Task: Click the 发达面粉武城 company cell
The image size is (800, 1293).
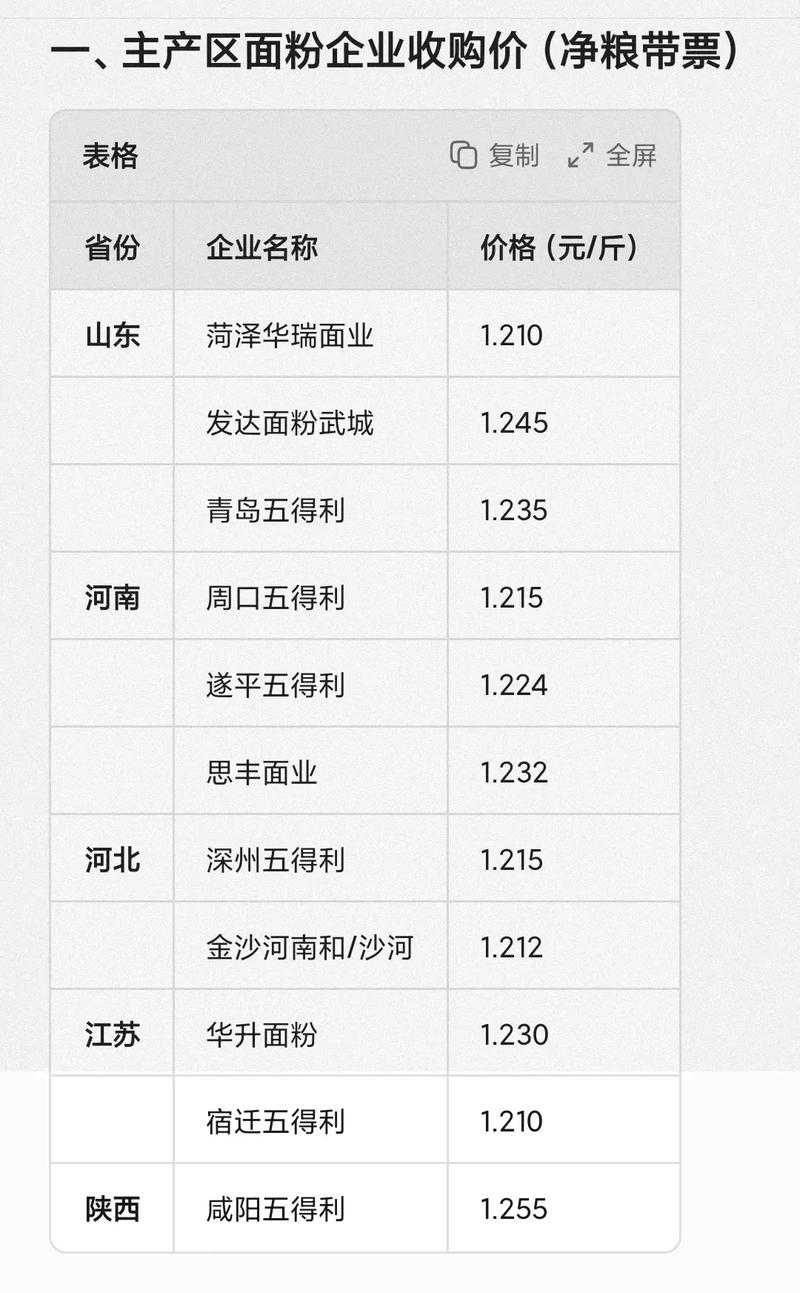Action: [x=289, y=423]
